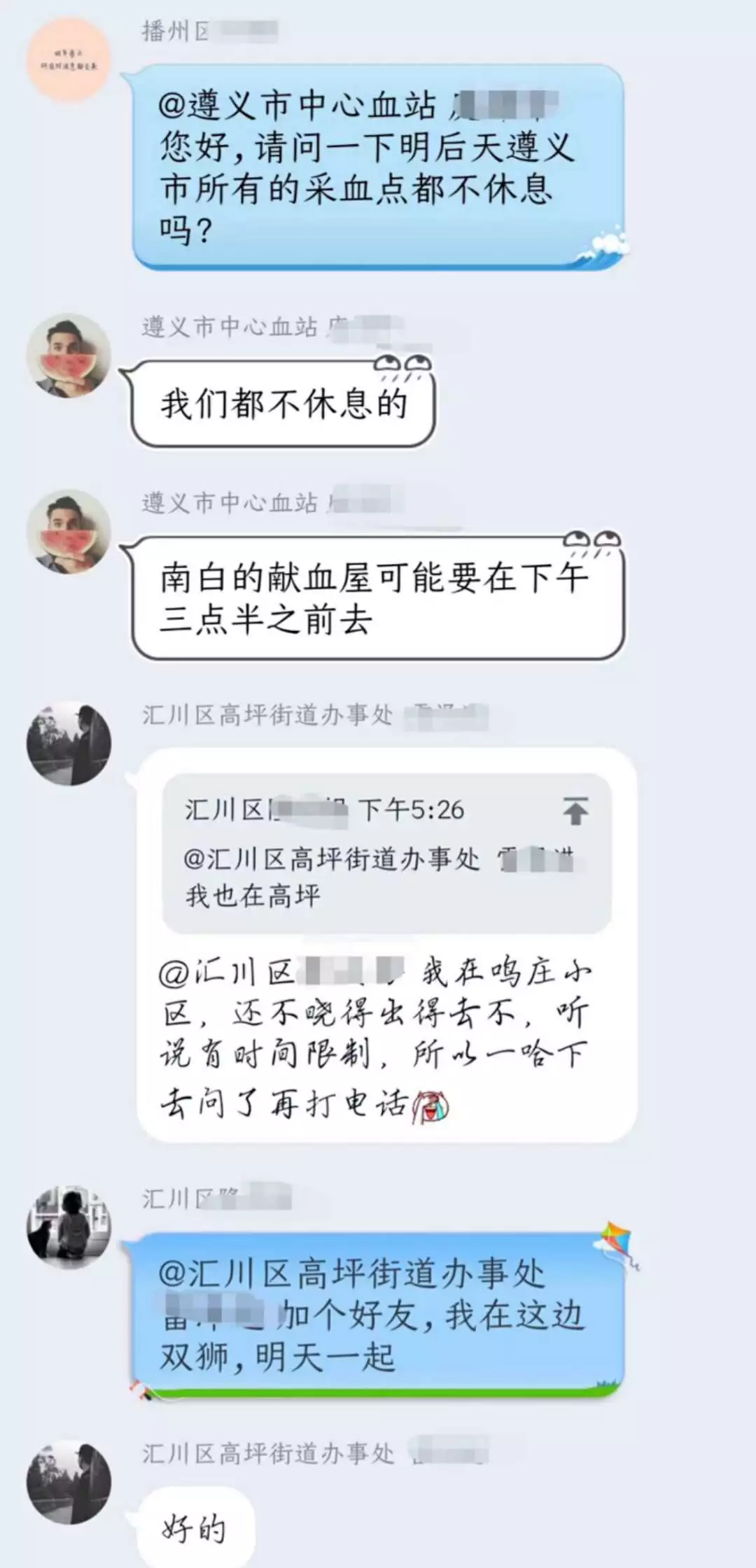This screenshot has height=1568, width=756.
Task: Tap avatar beside message 我们都不休息的
Action: point(69,356)
